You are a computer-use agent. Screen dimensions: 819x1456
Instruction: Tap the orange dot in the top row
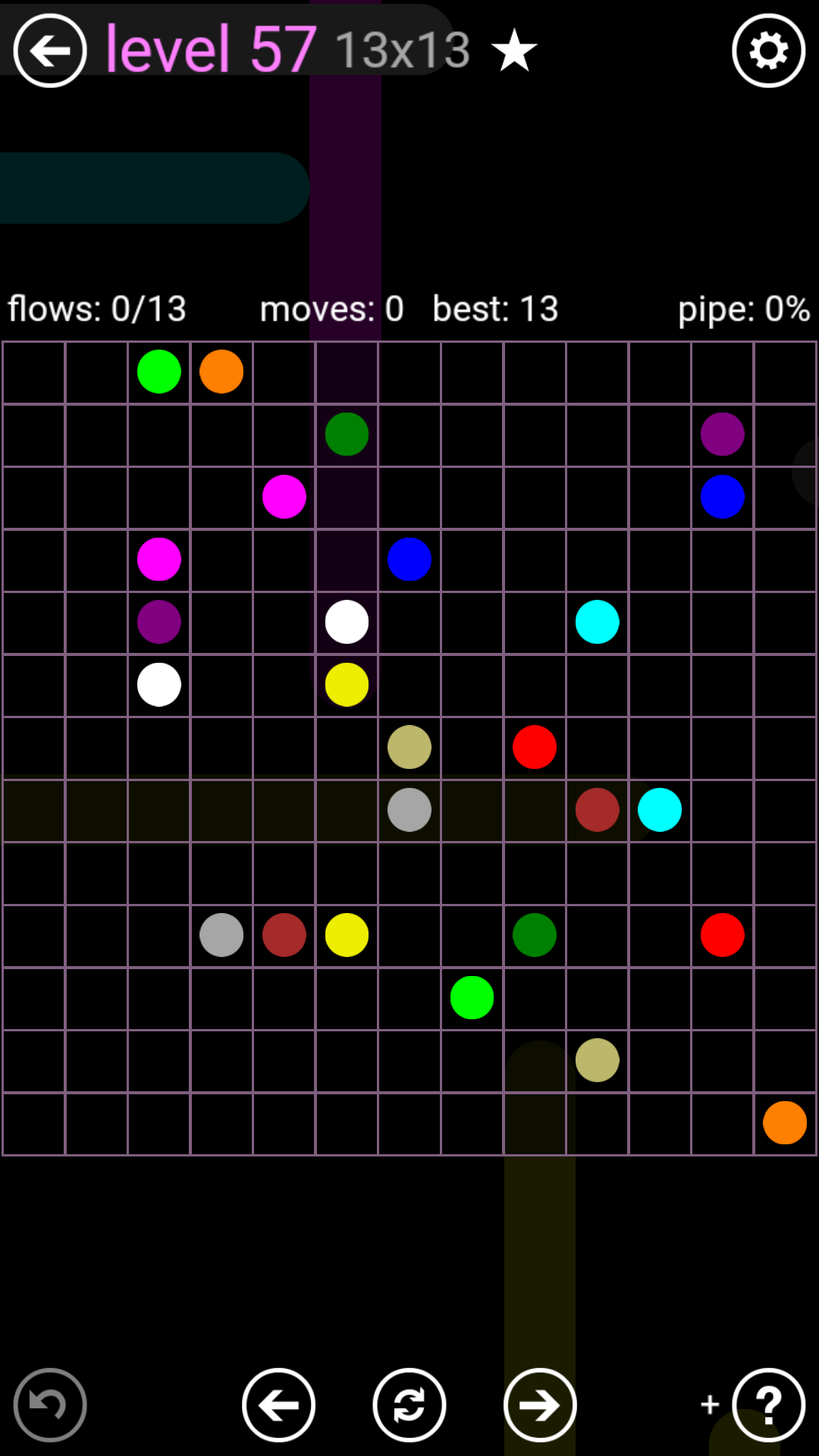tap(221, 372)
